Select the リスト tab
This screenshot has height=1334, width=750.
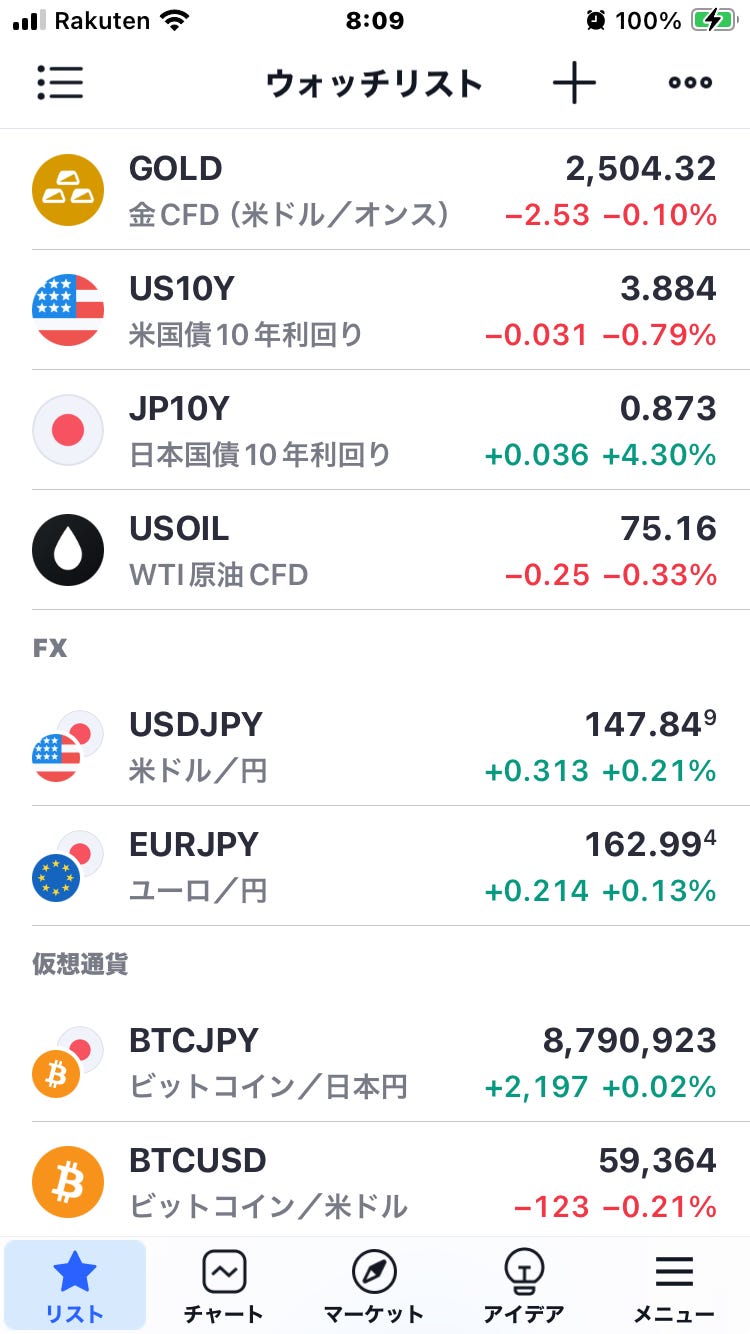tap(75, 1286)
